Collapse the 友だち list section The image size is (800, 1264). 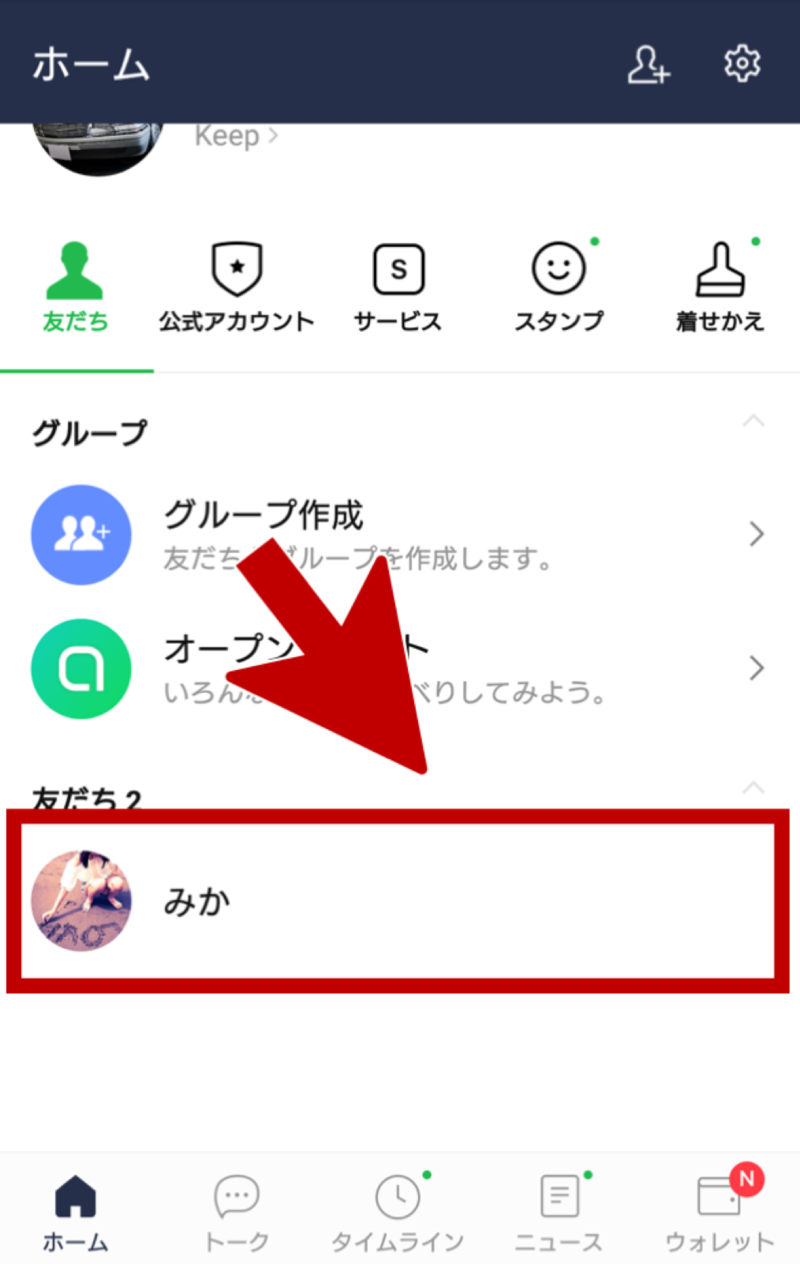(754, 787)
